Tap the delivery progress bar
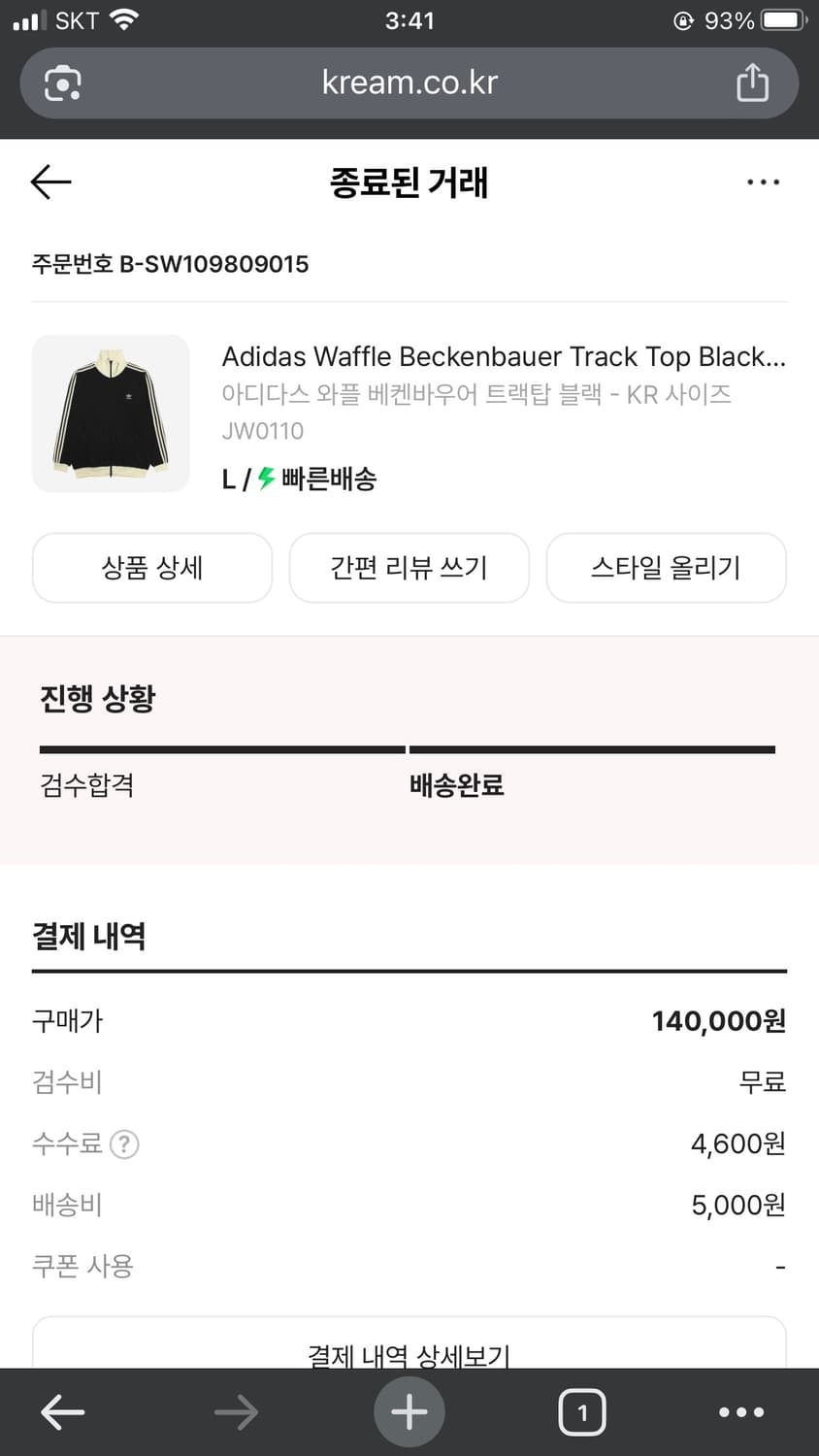The height and width of the screenshot is (1456, 819). click(408, 748)
